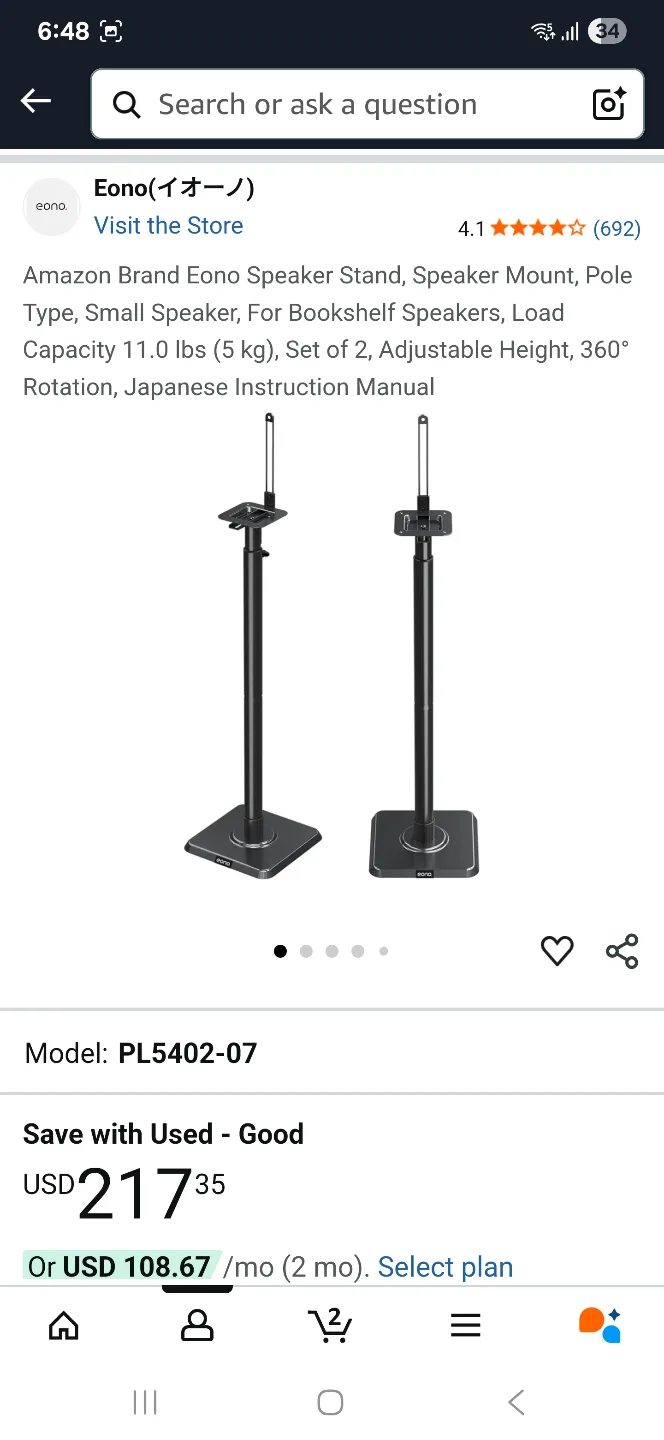Tap the system home button

(331, 1402)
